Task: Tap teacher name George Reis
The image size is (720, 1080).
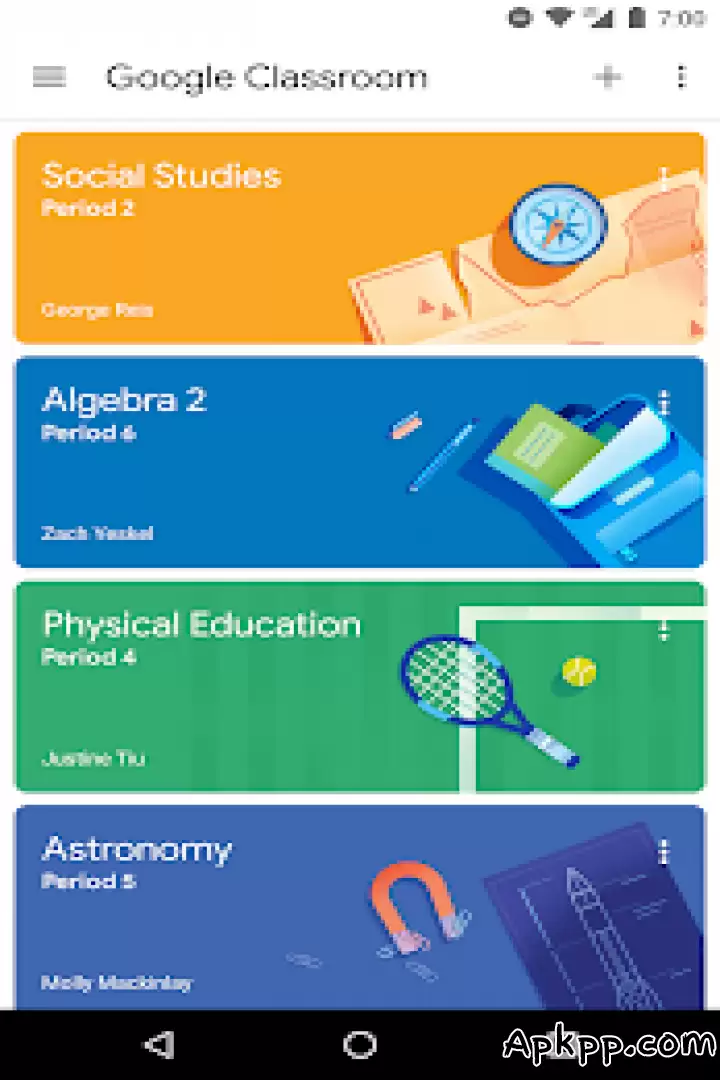Action: tap(97, 310)
